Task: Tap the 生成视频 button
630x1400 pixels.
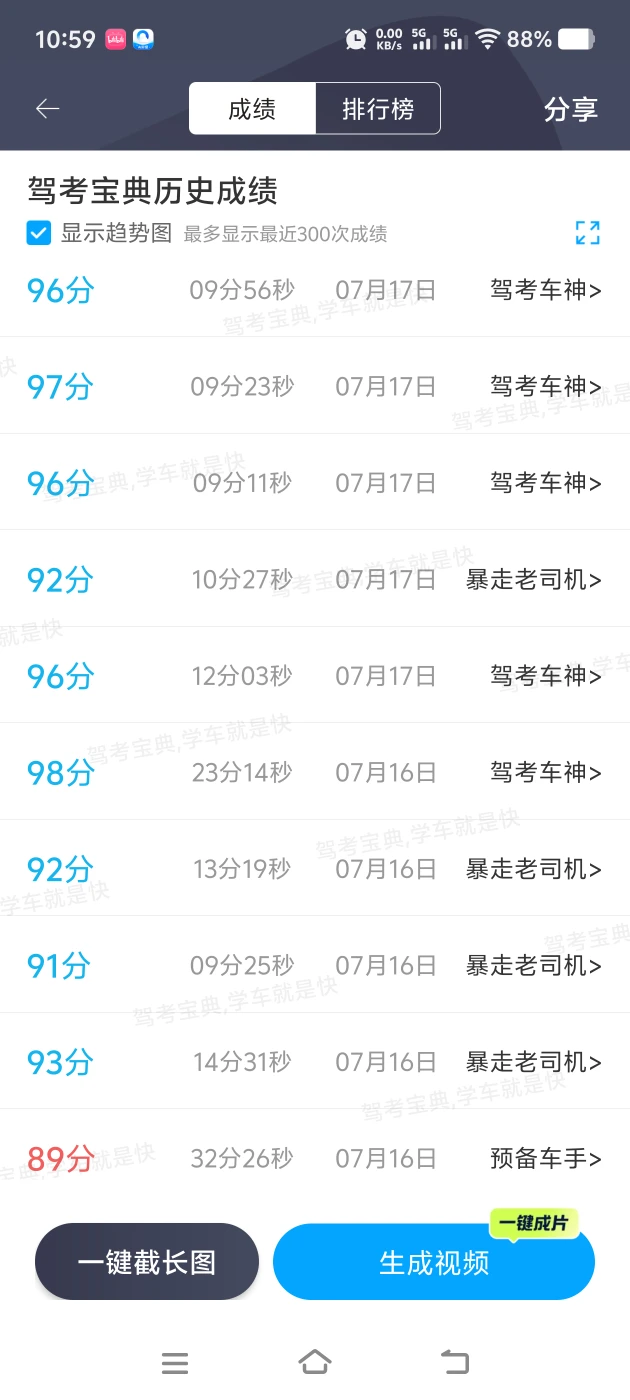Action: (x=434, y=1262)
